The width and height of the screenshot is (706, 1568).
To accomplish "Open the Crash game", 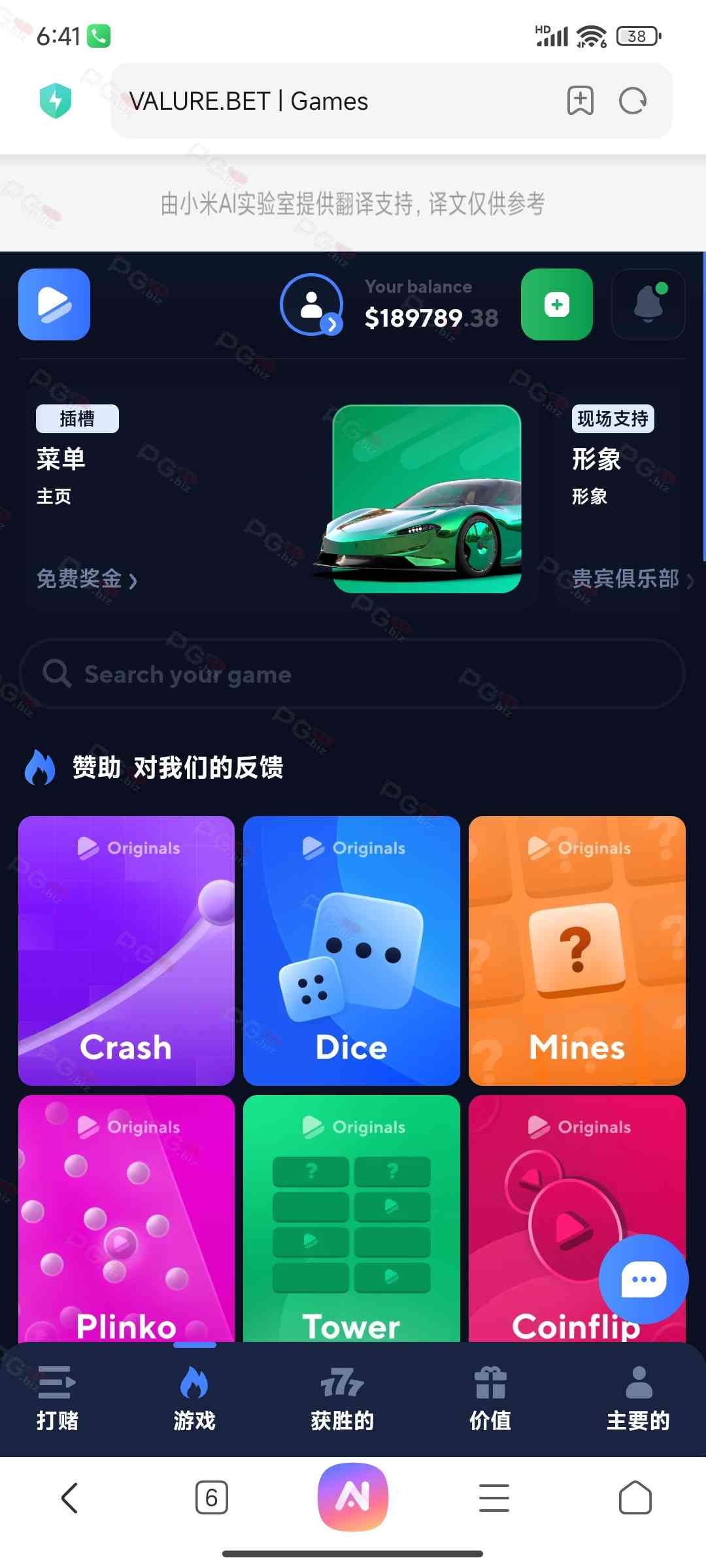I will [126, 951].
